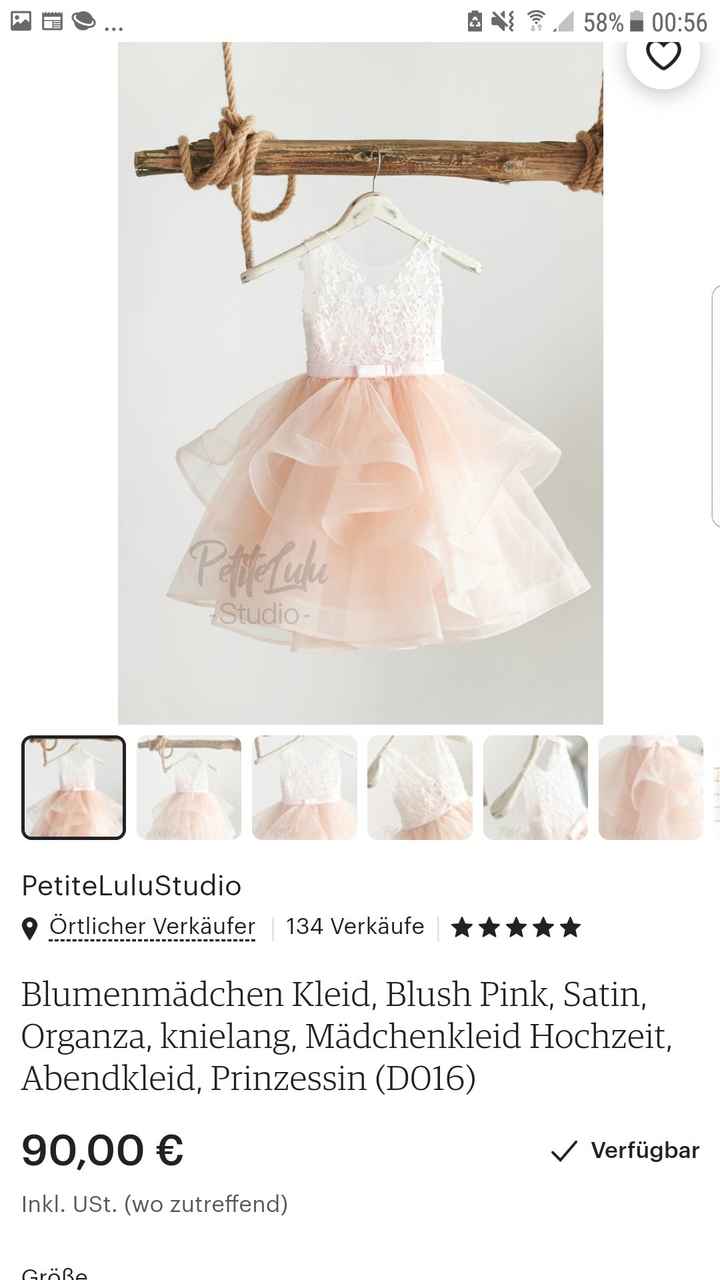Open reviews via the five-star rating
The height and width of the screenshot is (1280, 720).
[x=515, y=926]
